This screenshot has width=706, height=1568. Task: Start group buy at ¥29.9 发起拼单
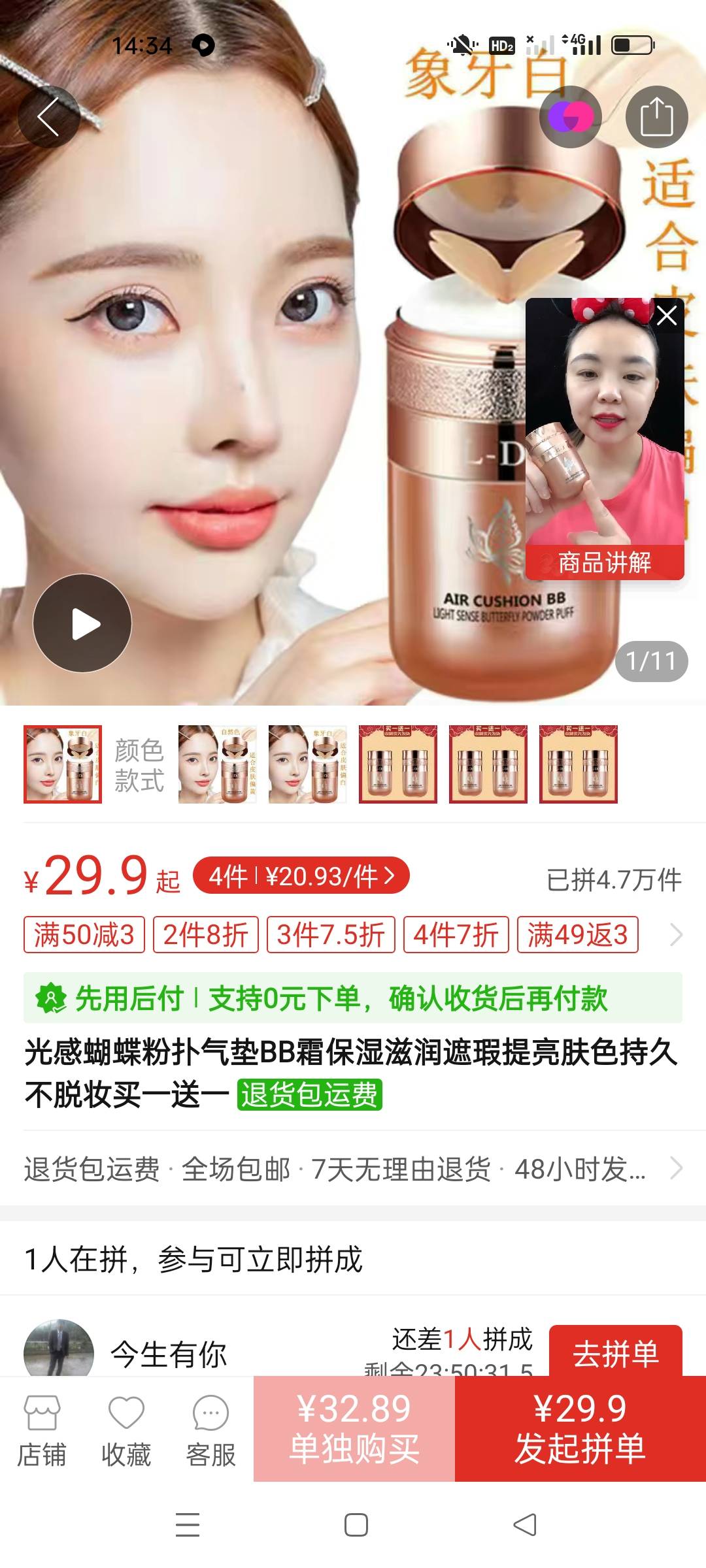(580, 1429)
